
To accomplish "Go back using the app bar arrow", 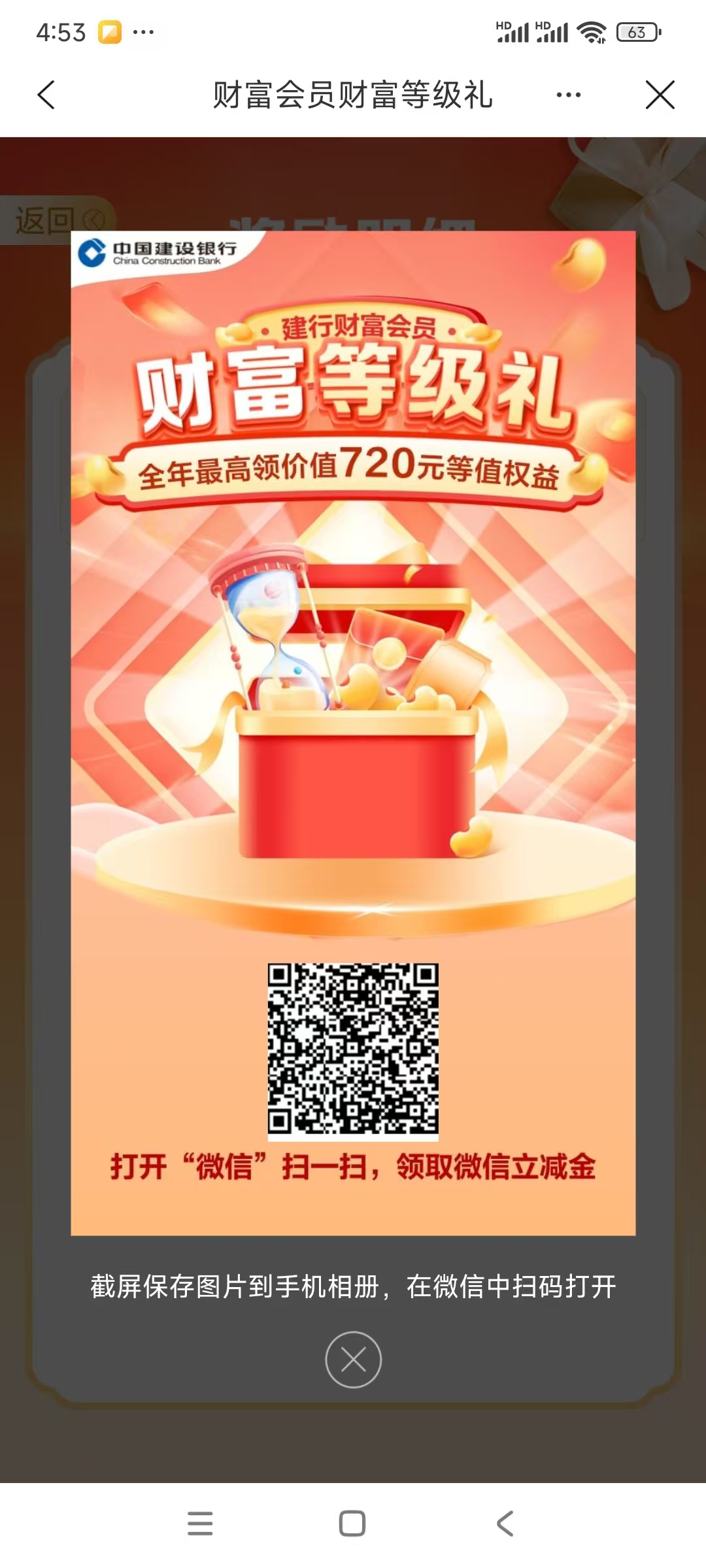I will [x=46, y=95].
